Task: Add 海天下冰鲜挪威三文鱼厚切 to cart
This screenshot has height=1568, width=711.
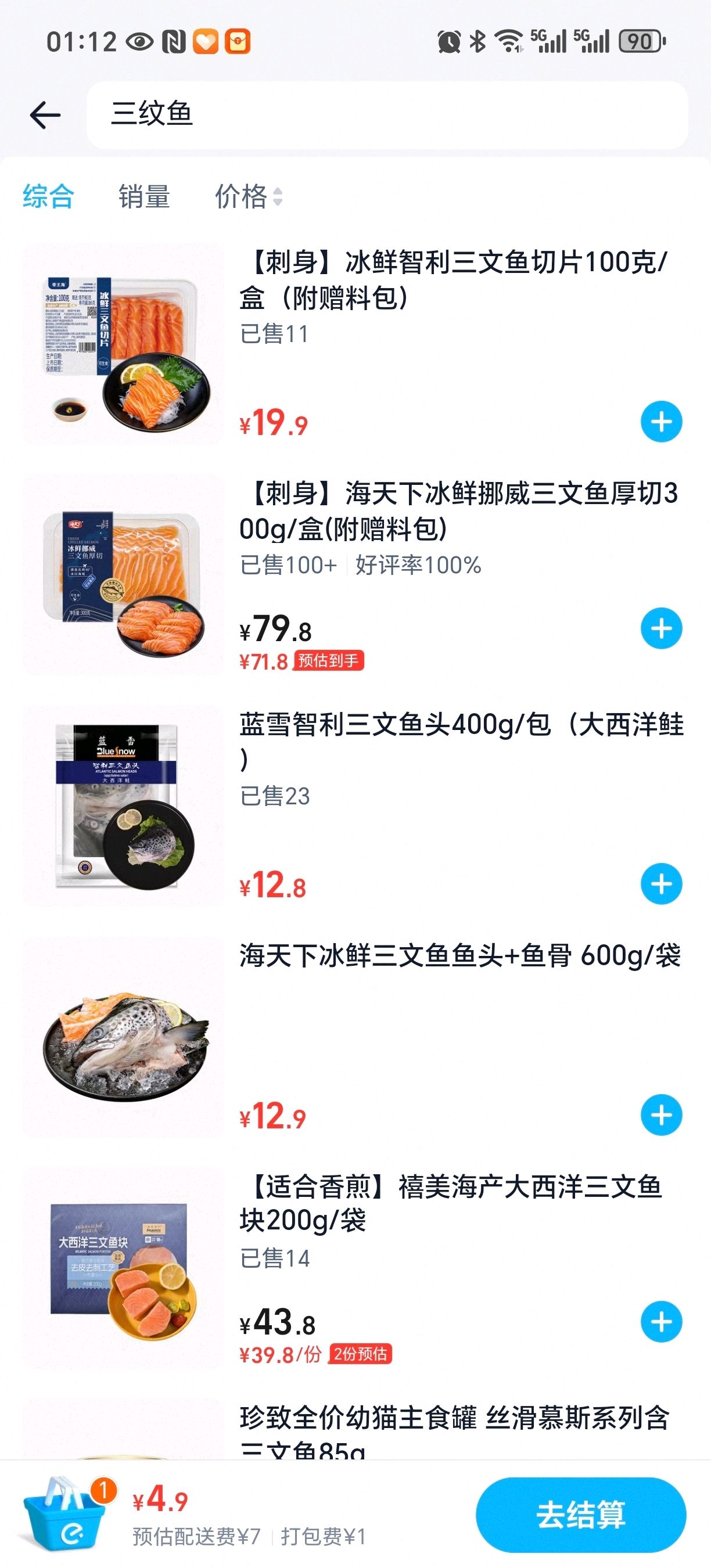Action: coord(661,628)
